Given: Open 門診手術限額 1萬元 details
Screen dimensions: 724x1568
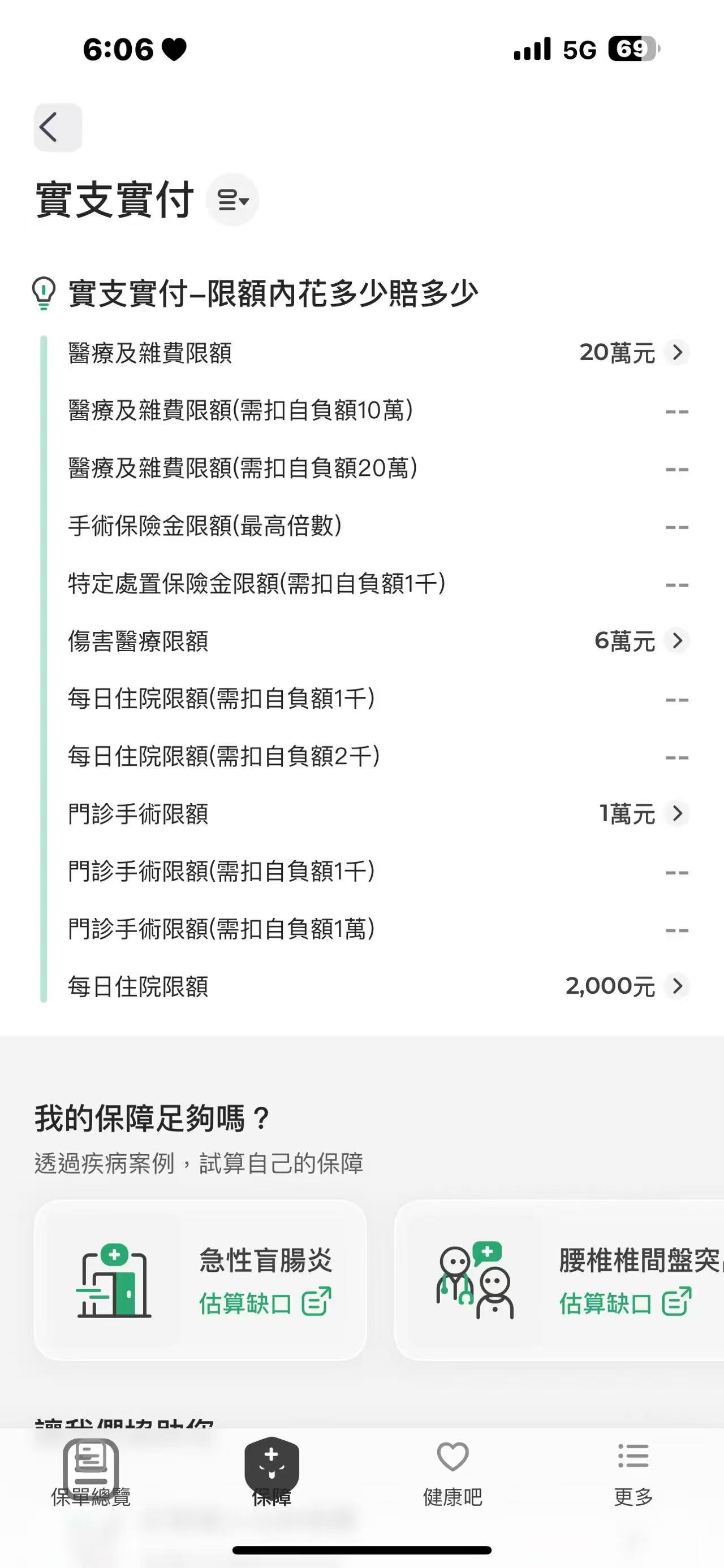Looking at the screenshot, I should tap(676, 813).
